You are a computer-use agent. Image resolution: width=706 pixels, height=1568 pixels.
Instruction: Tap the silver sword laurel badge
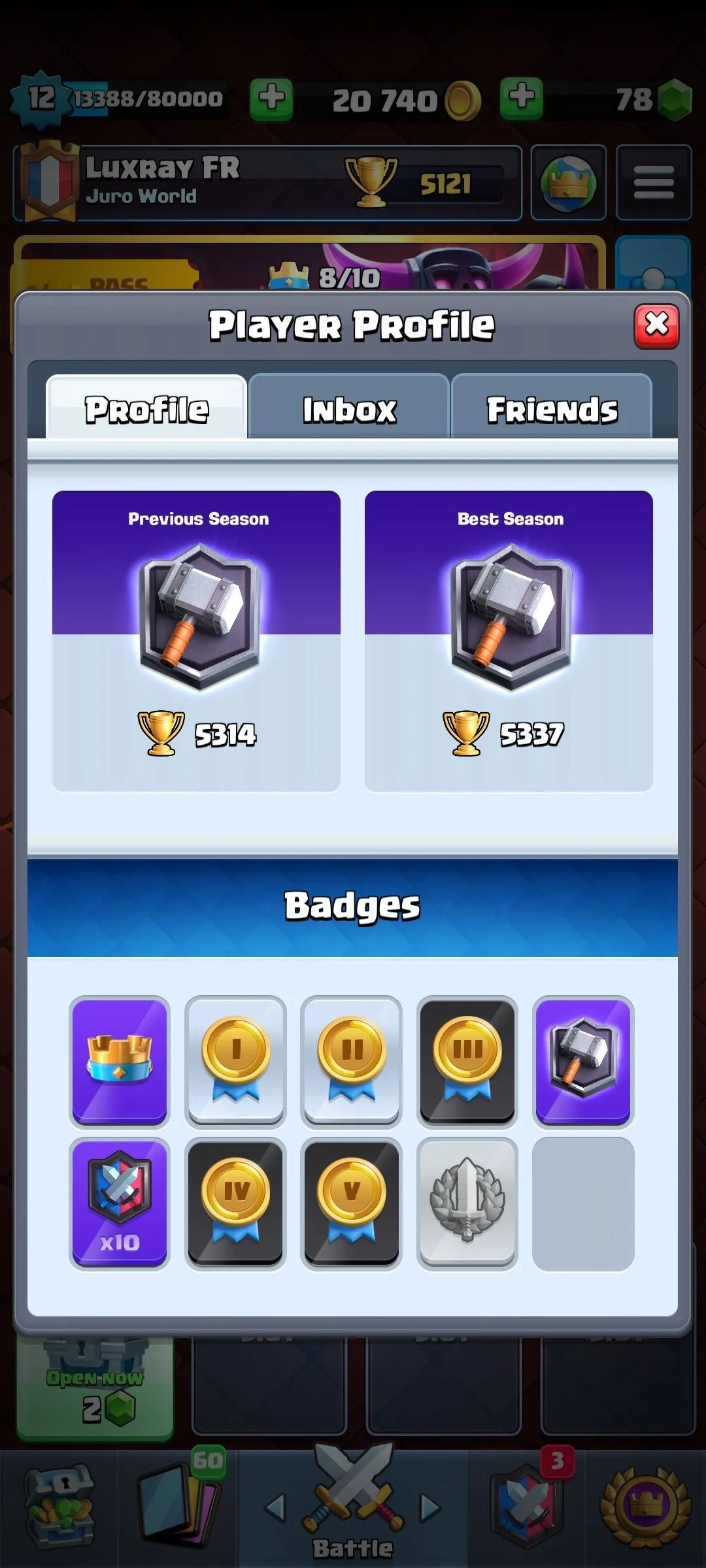(x=467, y=1203)
